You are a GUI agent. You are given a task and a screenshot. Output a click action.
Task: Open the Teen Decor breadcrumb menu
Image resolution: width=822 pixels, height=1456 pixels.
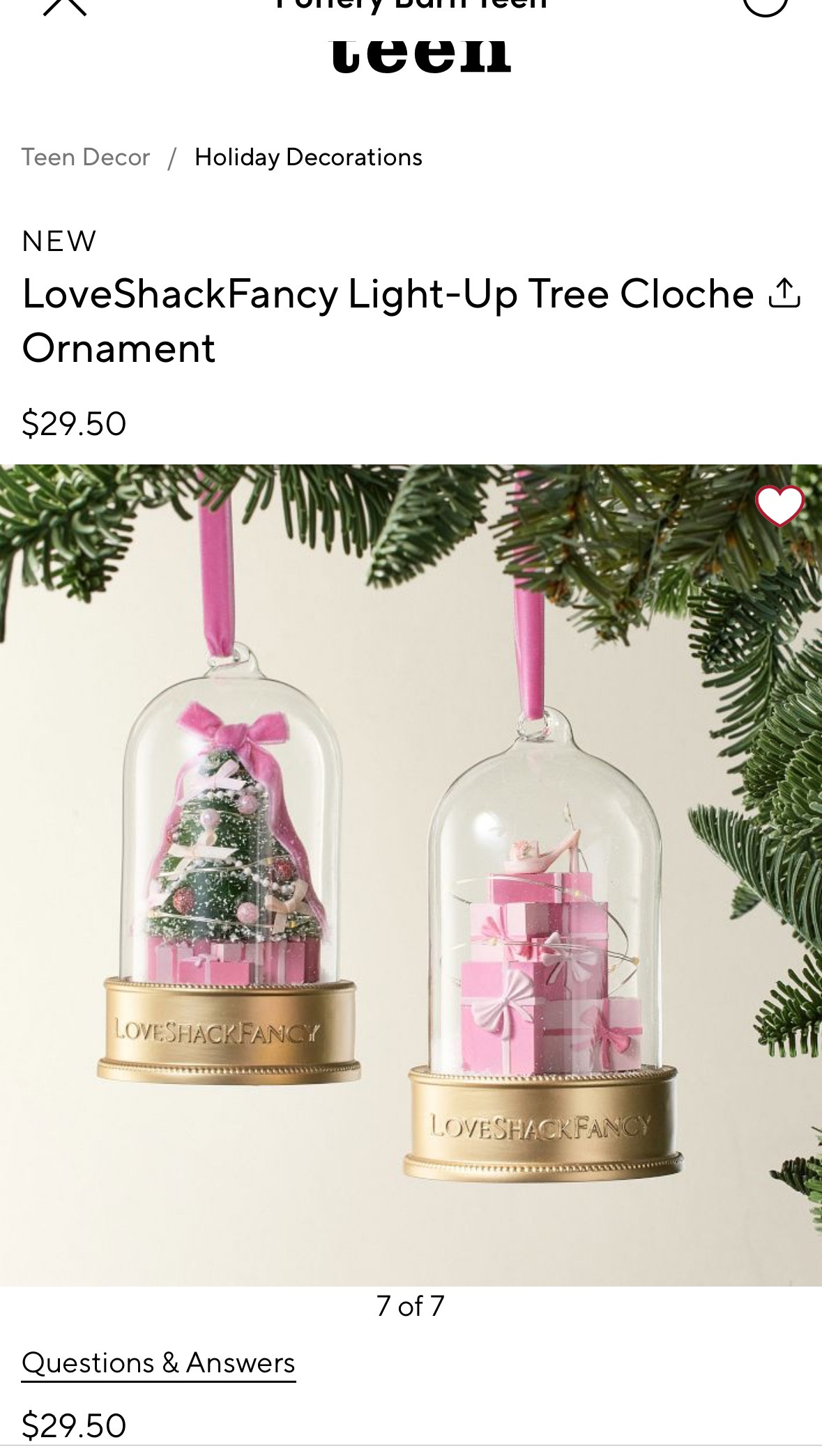[86, 157]
